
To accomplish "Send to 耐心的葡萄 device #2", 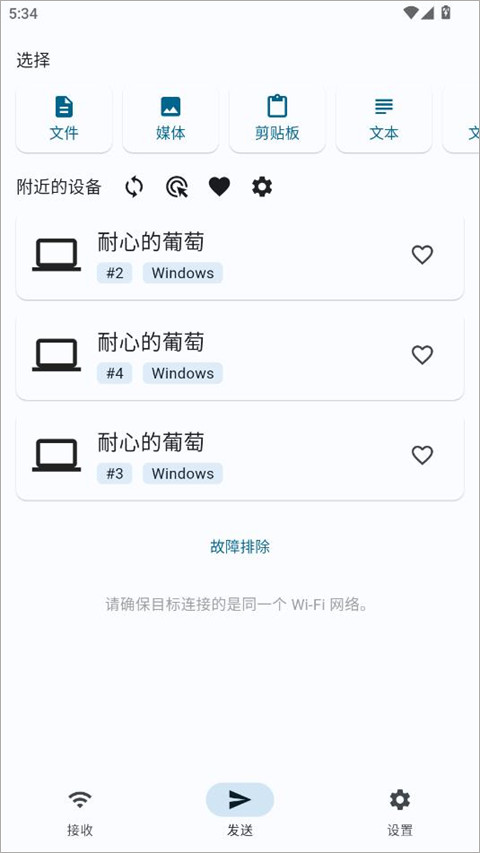I will [x=239, y=256].
